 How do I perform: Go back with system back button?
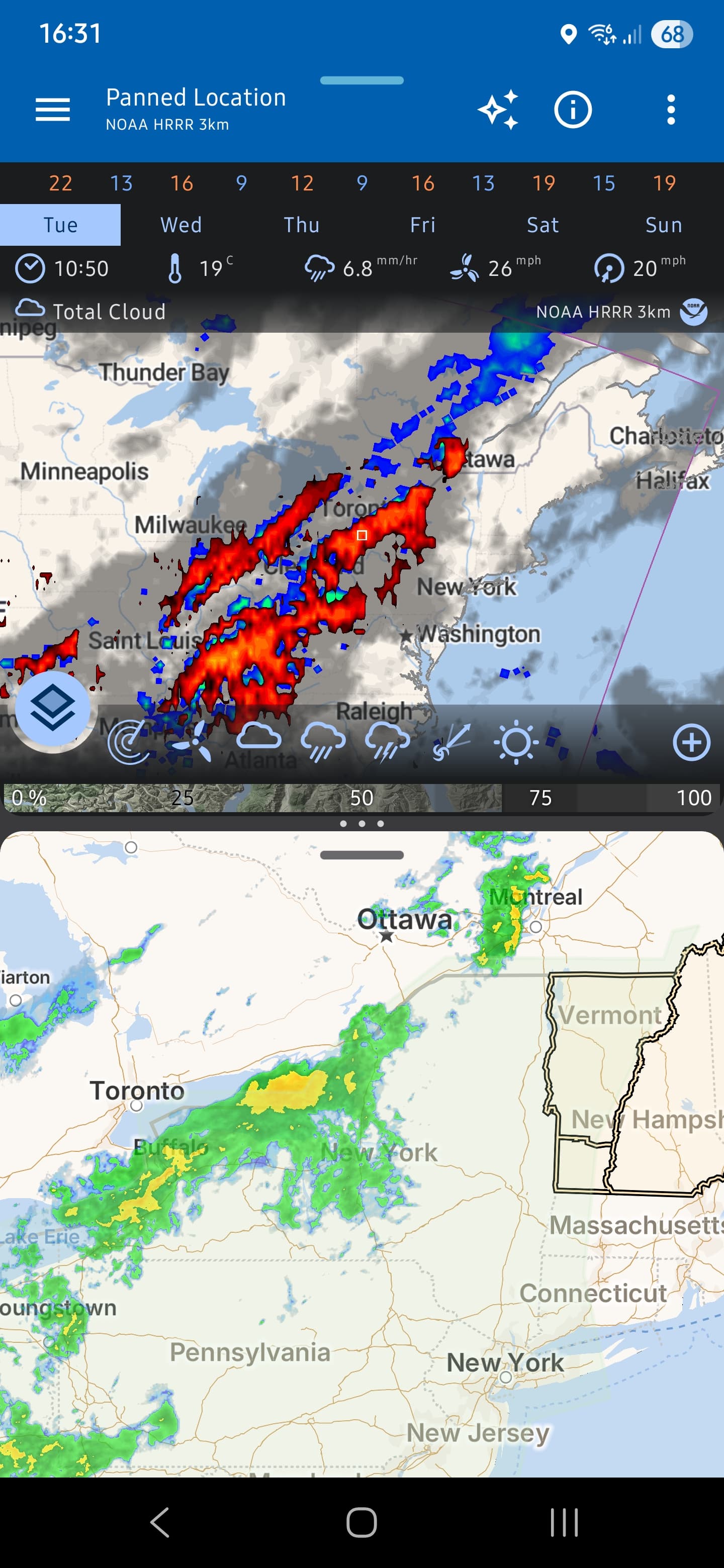159,1522
